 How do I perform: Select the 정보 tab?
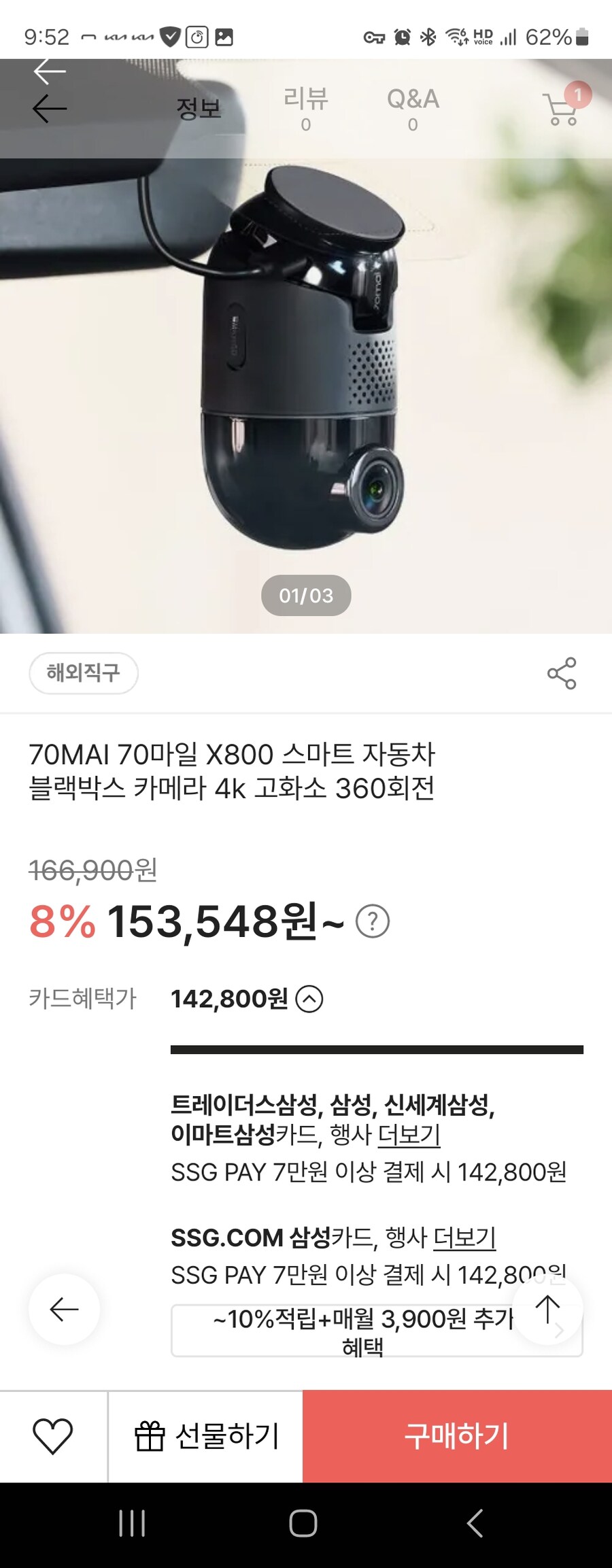pyautogui.click(x=198, y=109)
